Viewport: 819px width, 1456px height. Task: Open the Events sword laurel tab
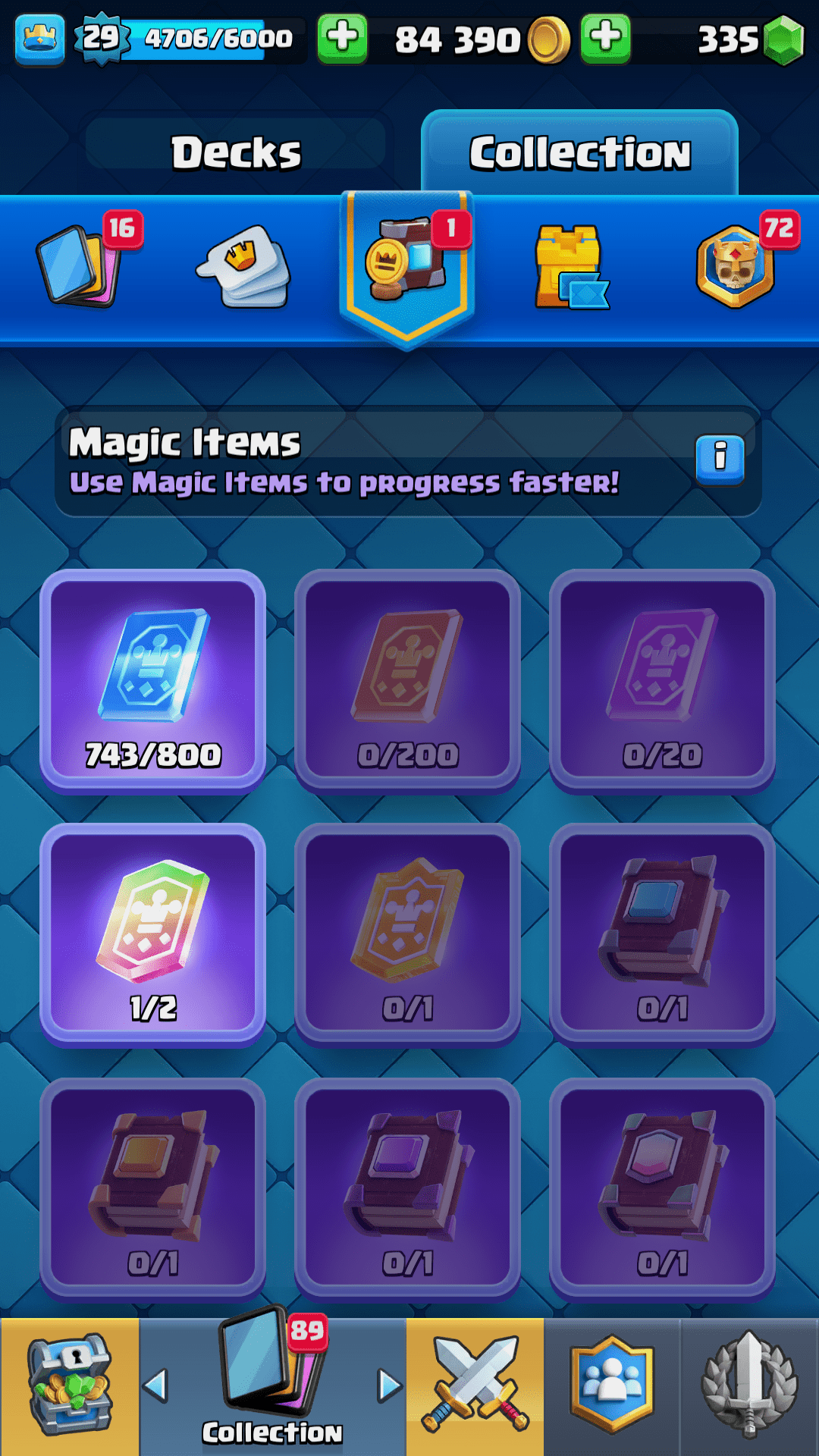(749, 1386)
